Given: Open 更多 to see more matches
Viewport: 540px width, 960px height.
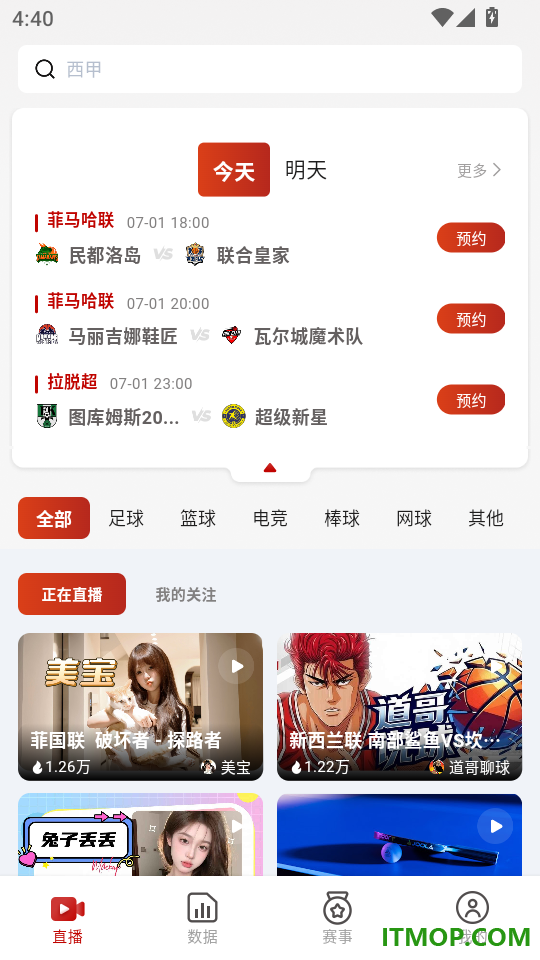Looking at the screenshot, I should point(479,170).
